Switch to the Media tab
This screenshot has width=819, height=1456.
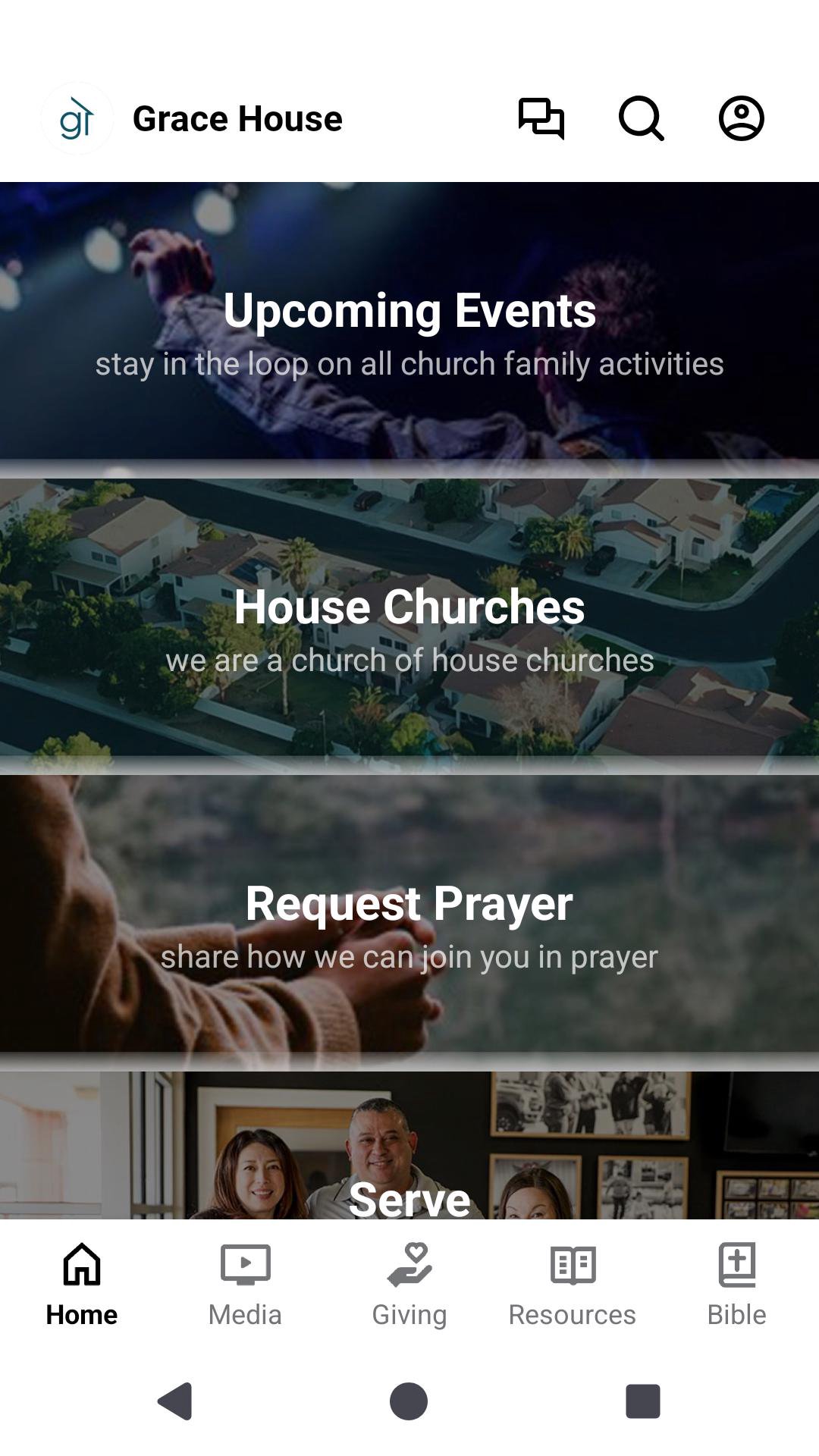click(245, 1283)
